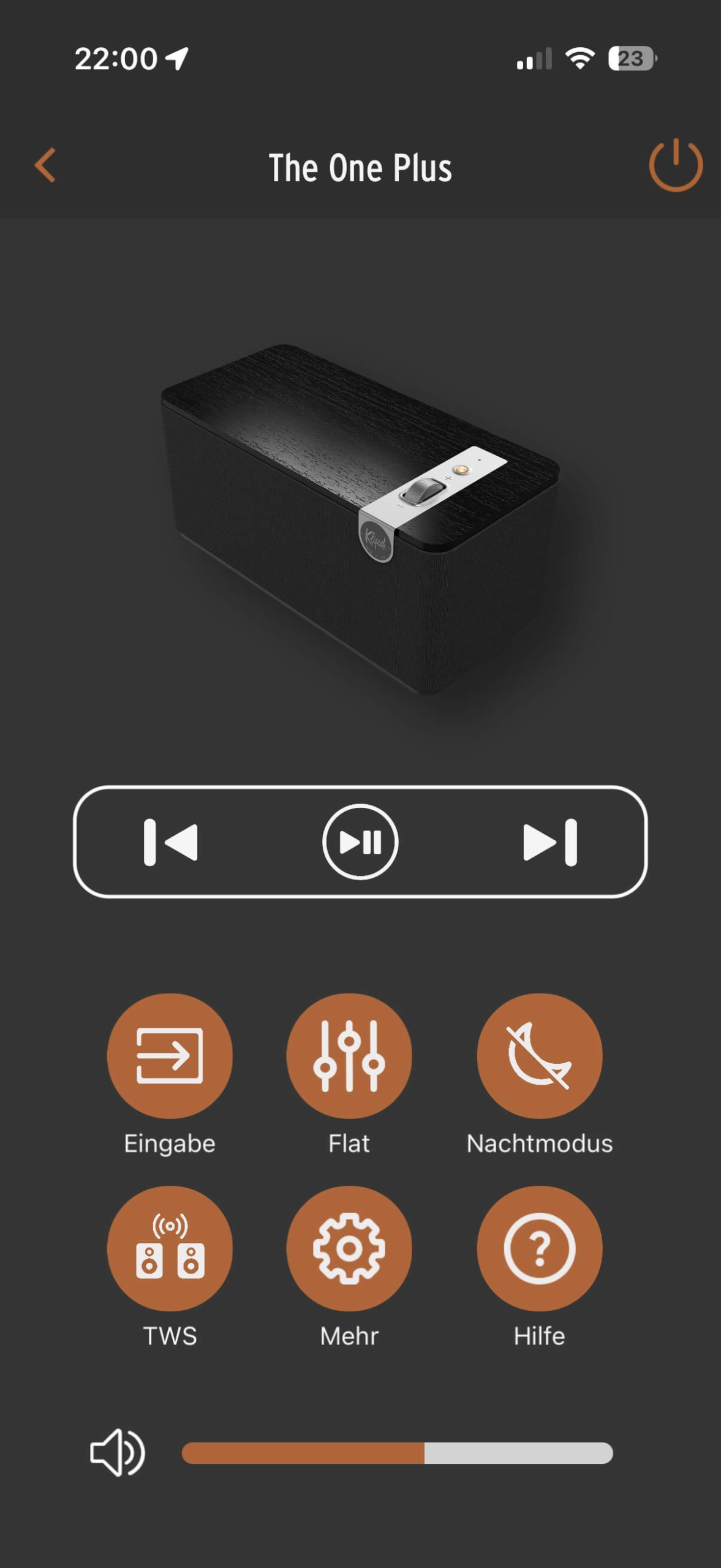The width and height of the screenshot is (721, 1568).
Task: Mute sound via the speaker icon
Action: (x=117, y=1453)
